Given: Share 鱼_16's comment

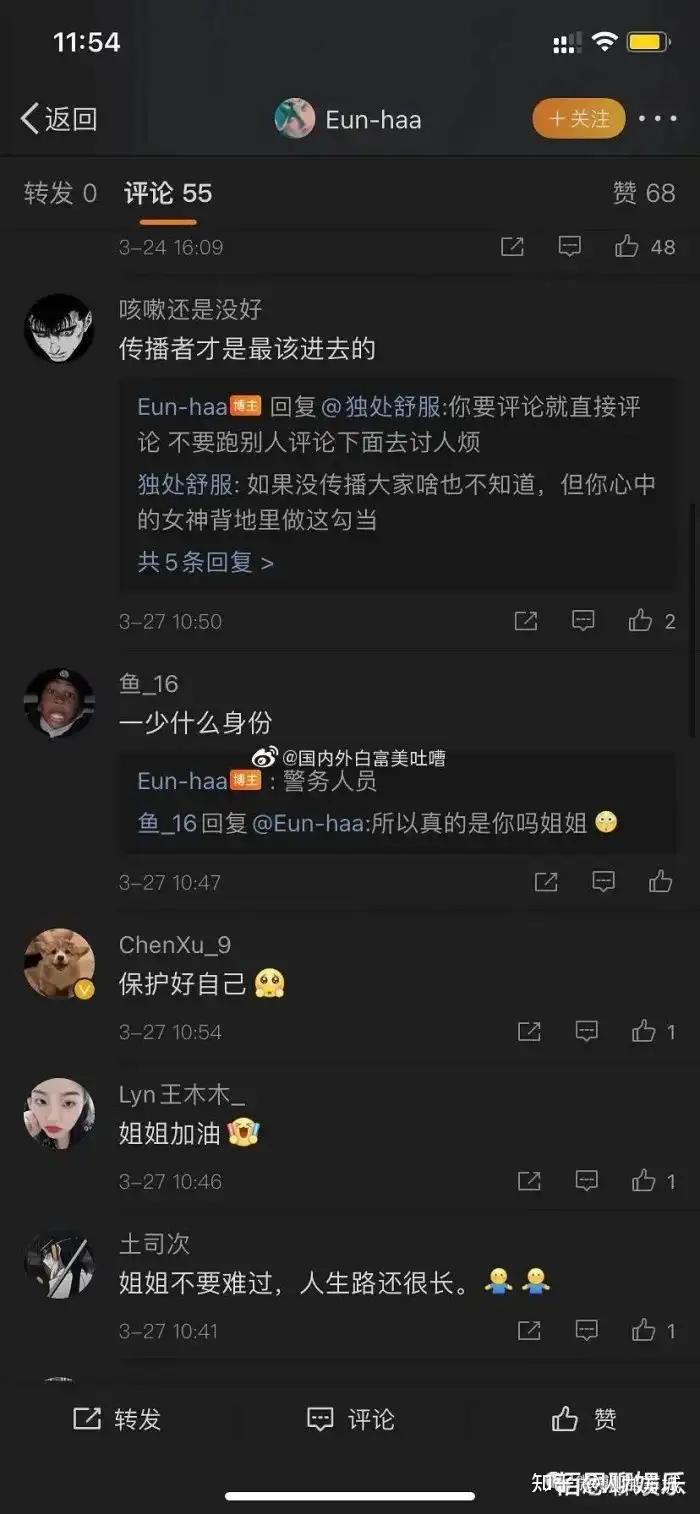Looking at the screenshot, I should tap(546, 881).
